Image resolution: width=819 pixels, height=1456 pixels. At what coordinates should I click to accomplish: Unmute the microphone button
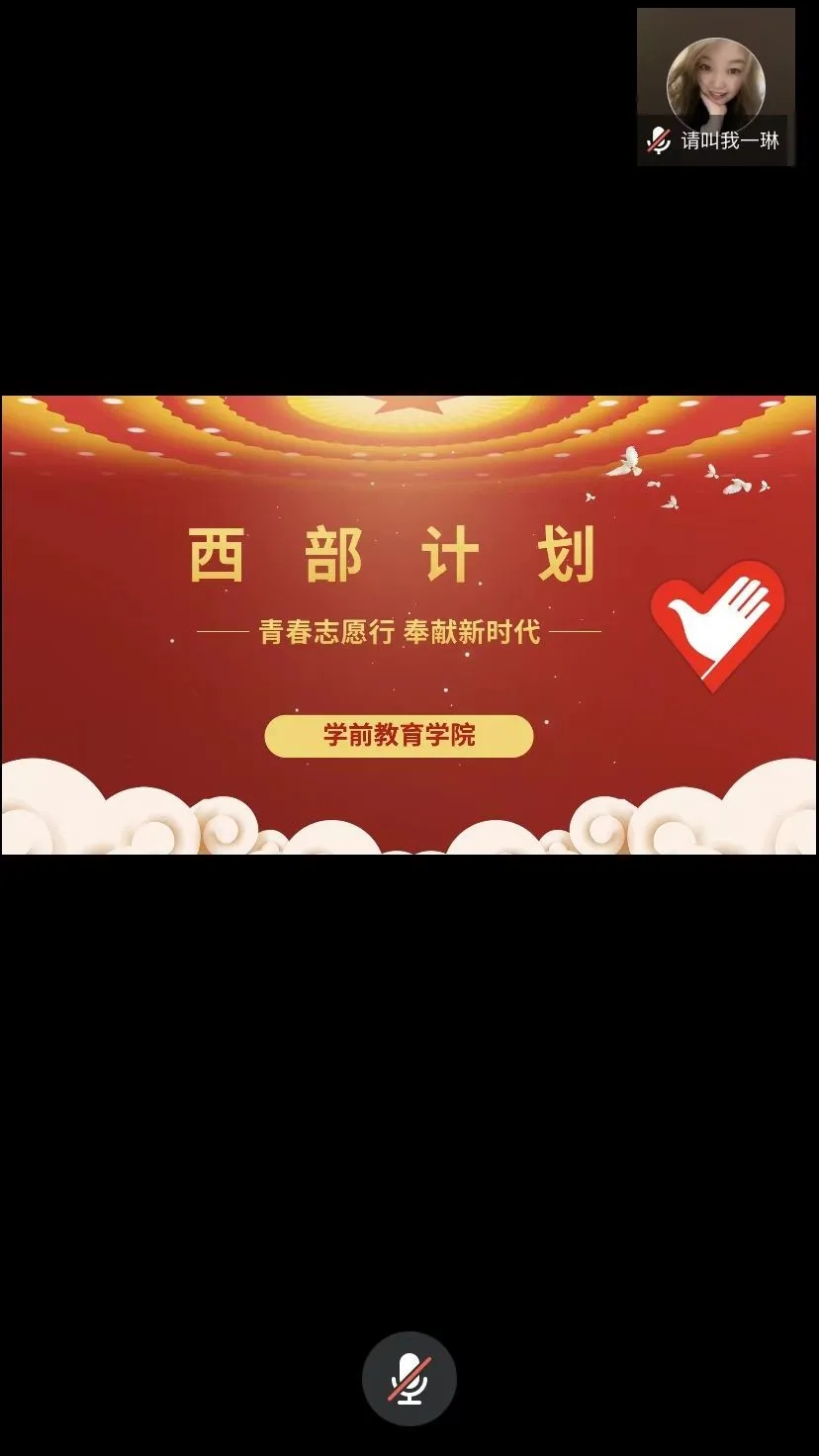tap(409, 1379)
